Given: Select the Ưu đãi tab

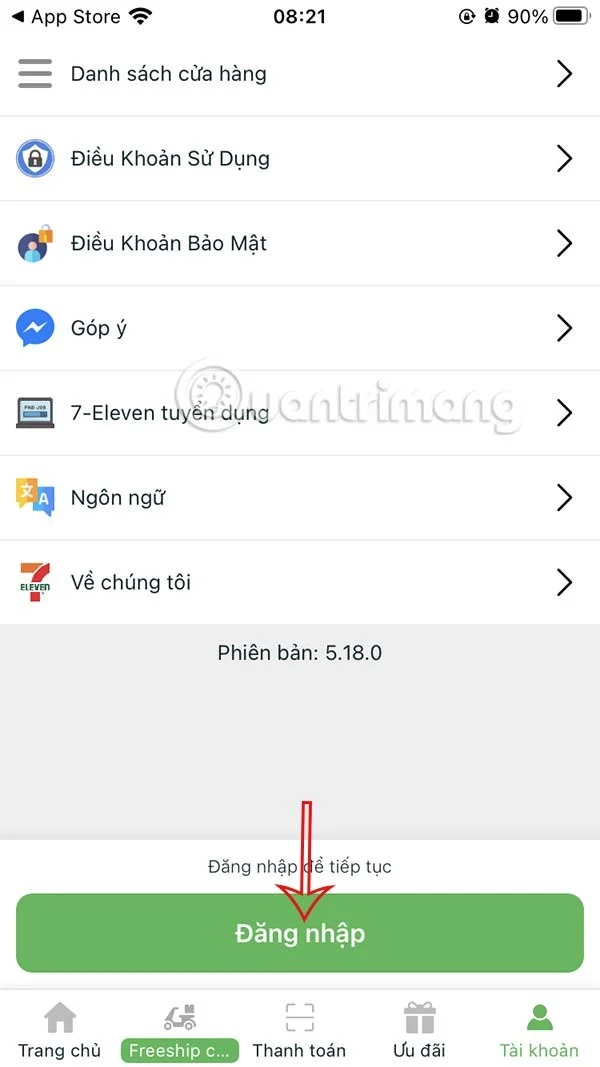Looking at the screenshot, I should tap(419, 1030).
